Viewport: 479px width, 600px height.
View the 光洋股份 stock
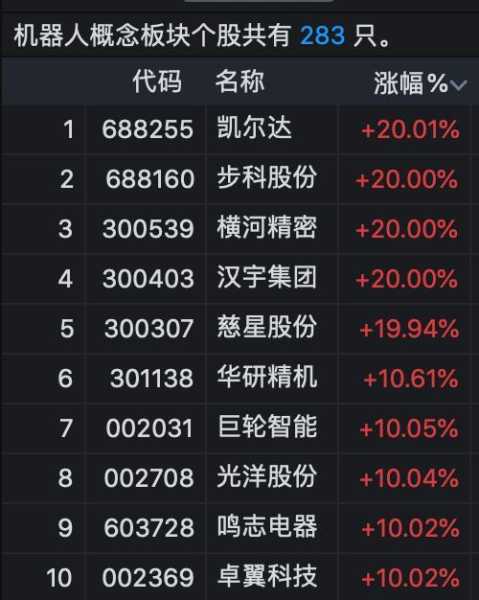[240, 478]
